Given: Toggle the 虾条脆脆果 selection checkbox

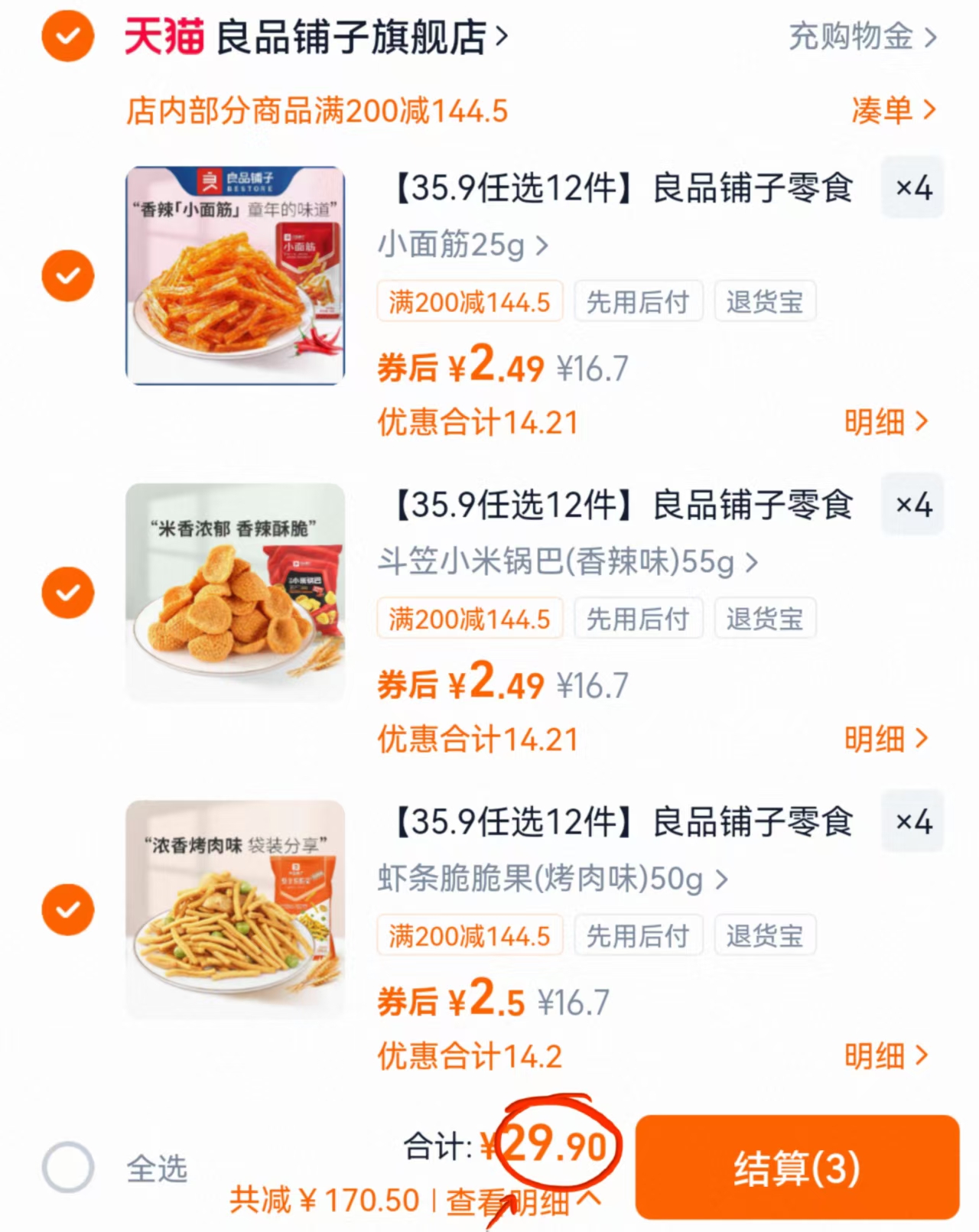Looking at the screenshot, I should [x=67, y=910].
